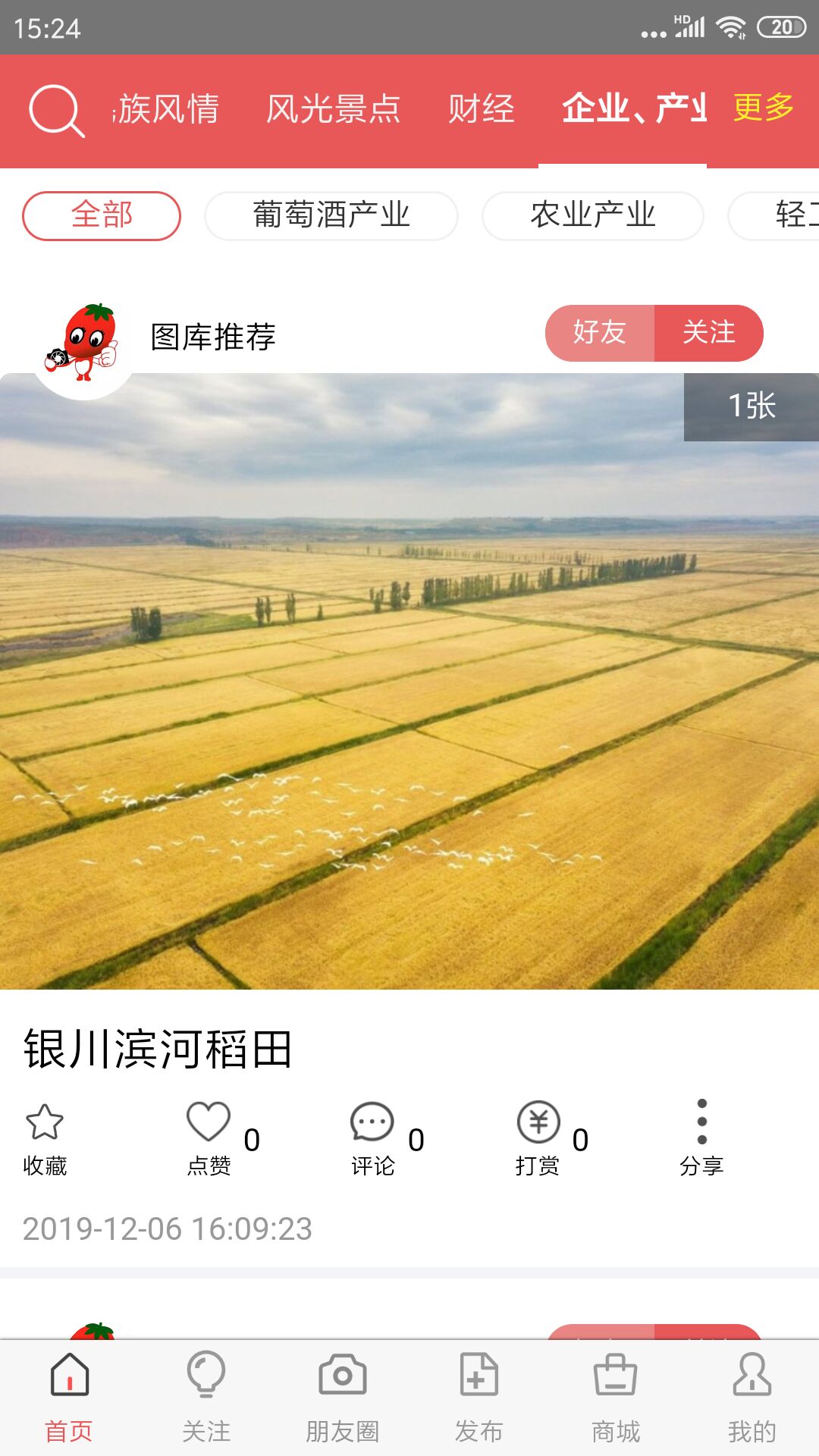Switch to the 风光景点 tab
Image resolution: width=819 pixels, height=1456 pixels.
[334, 110]
